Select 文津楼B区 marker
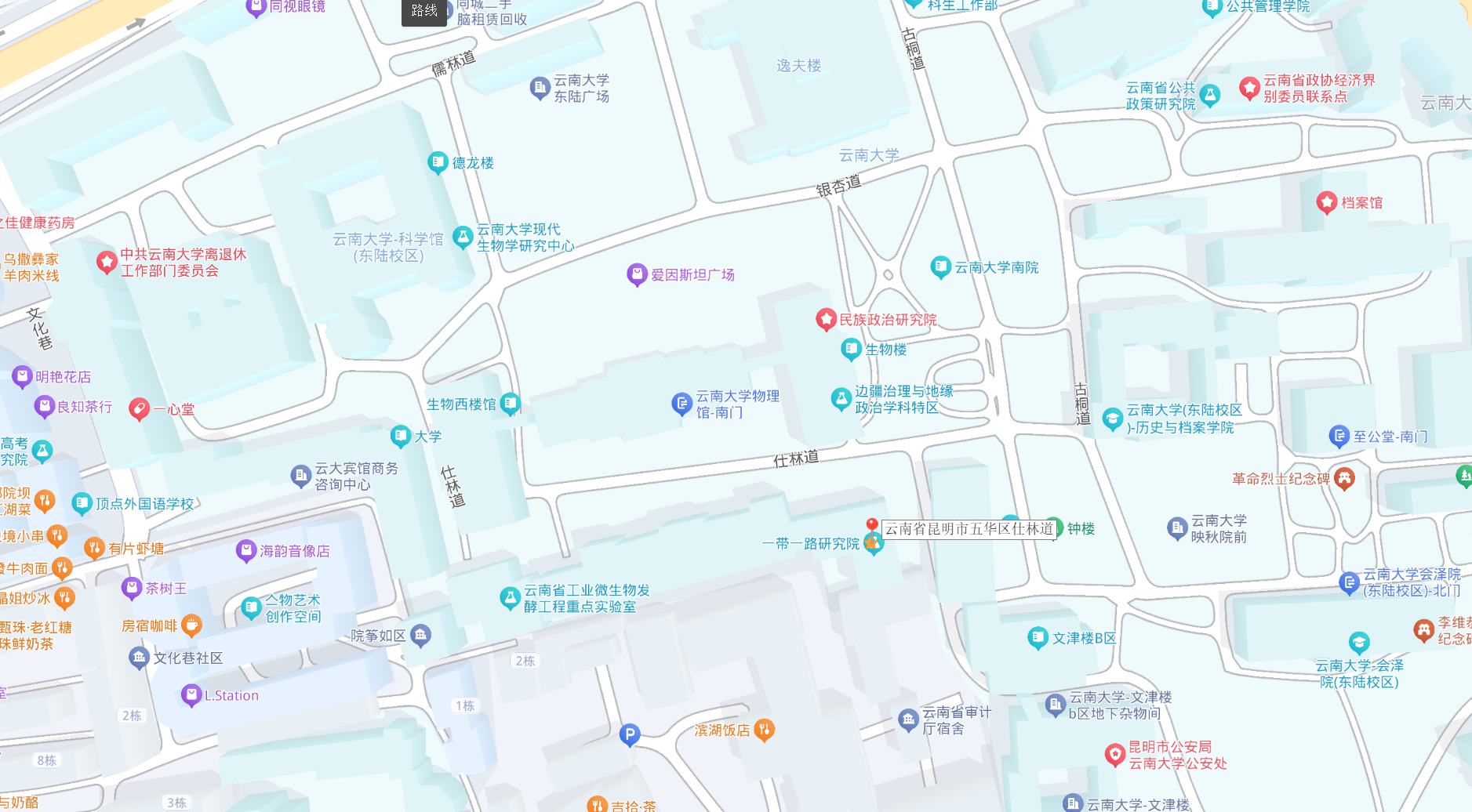1472x812 pixels. (x=1038, y=638)
